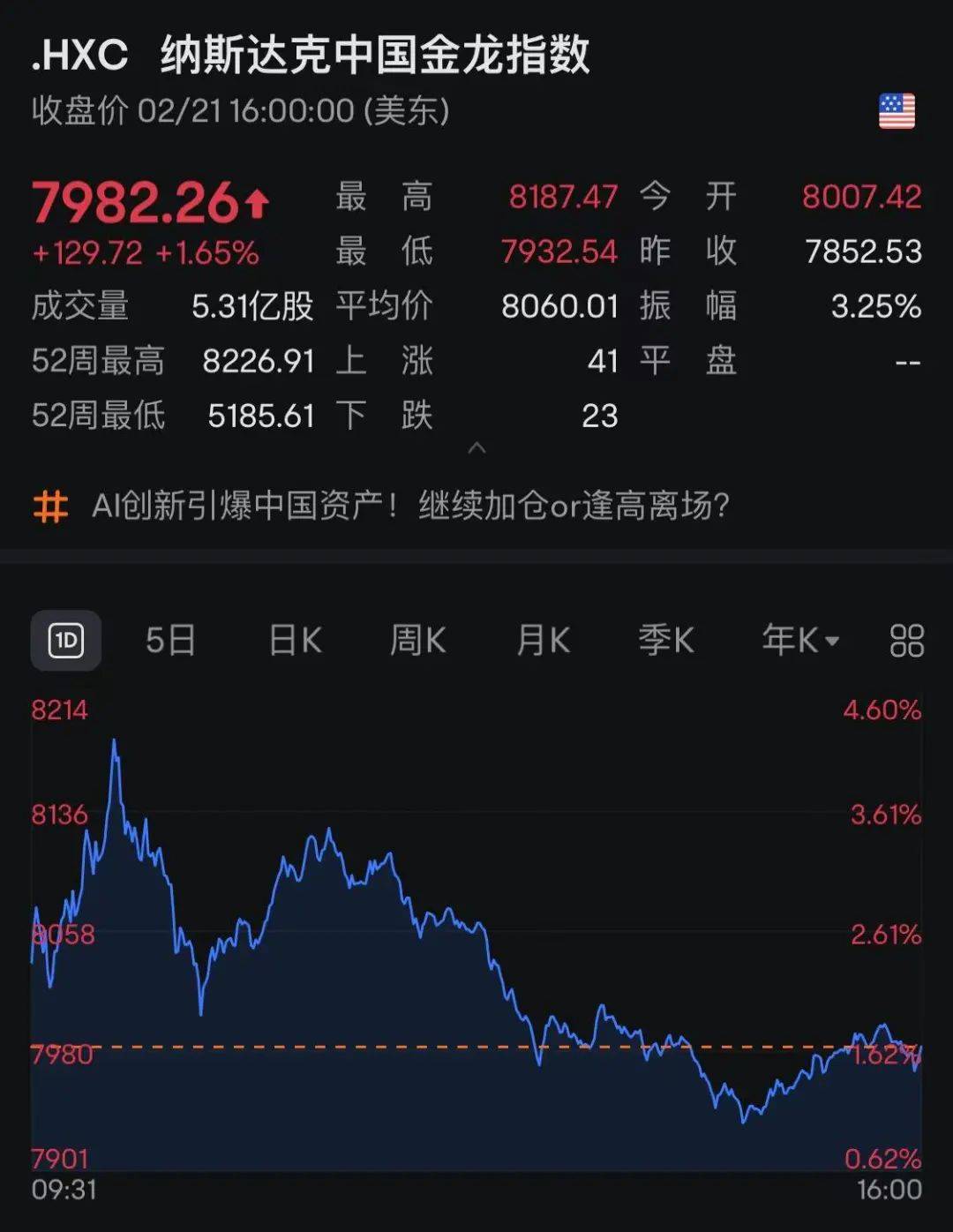Click the 16:00 time axis label
Screen dimensions: 953x1232
pos(885,1187)
